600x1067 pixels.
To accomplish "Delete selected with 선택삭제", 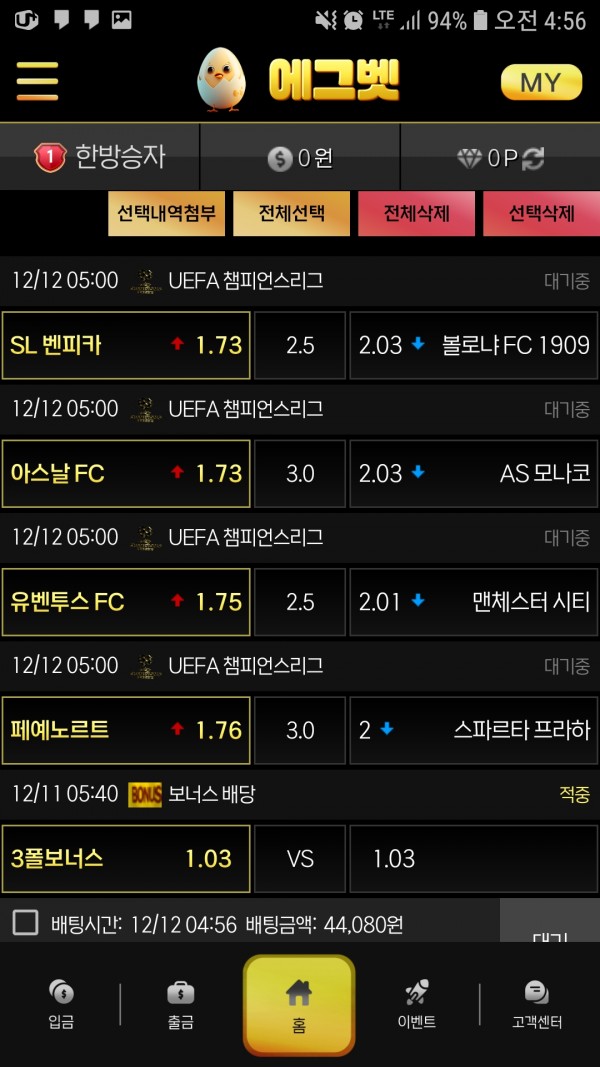I will coord(541,214).
